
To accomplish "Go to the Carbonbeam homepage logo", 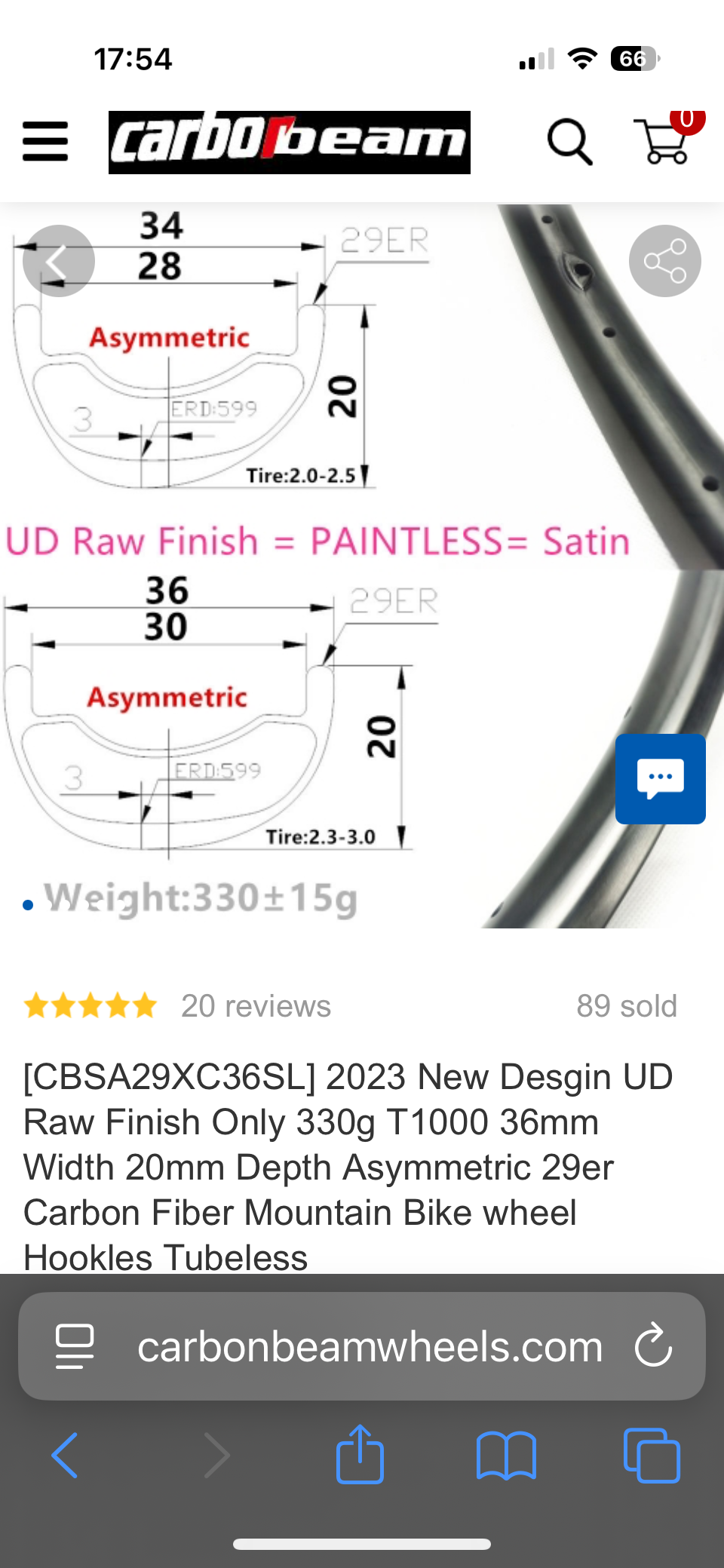I will tap(290, 143).
